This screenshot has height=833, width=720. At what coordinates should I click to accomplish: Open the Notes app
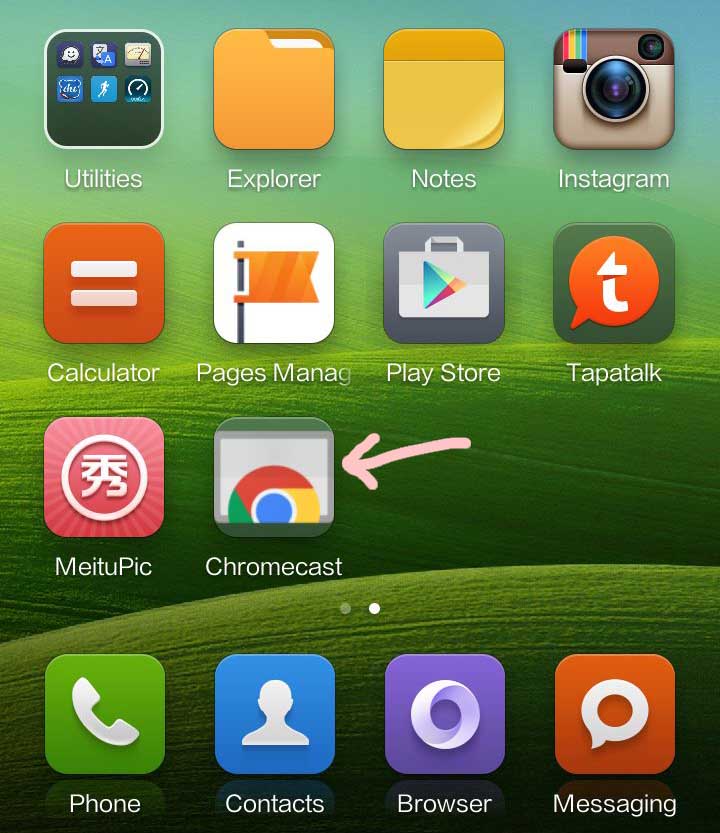tap(444, 89)
